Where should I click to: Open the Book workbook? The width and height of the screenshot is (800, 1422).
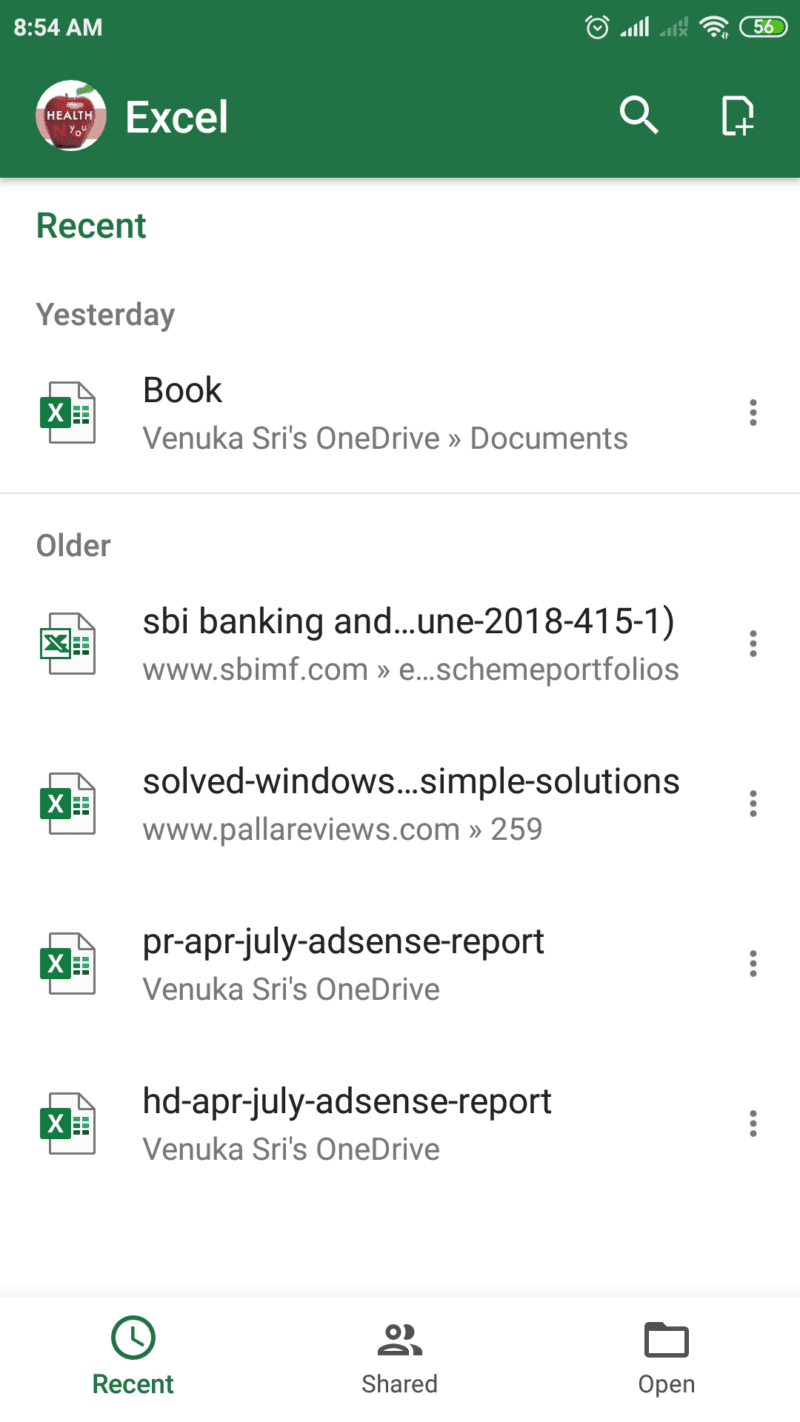[x=400, y=412]
